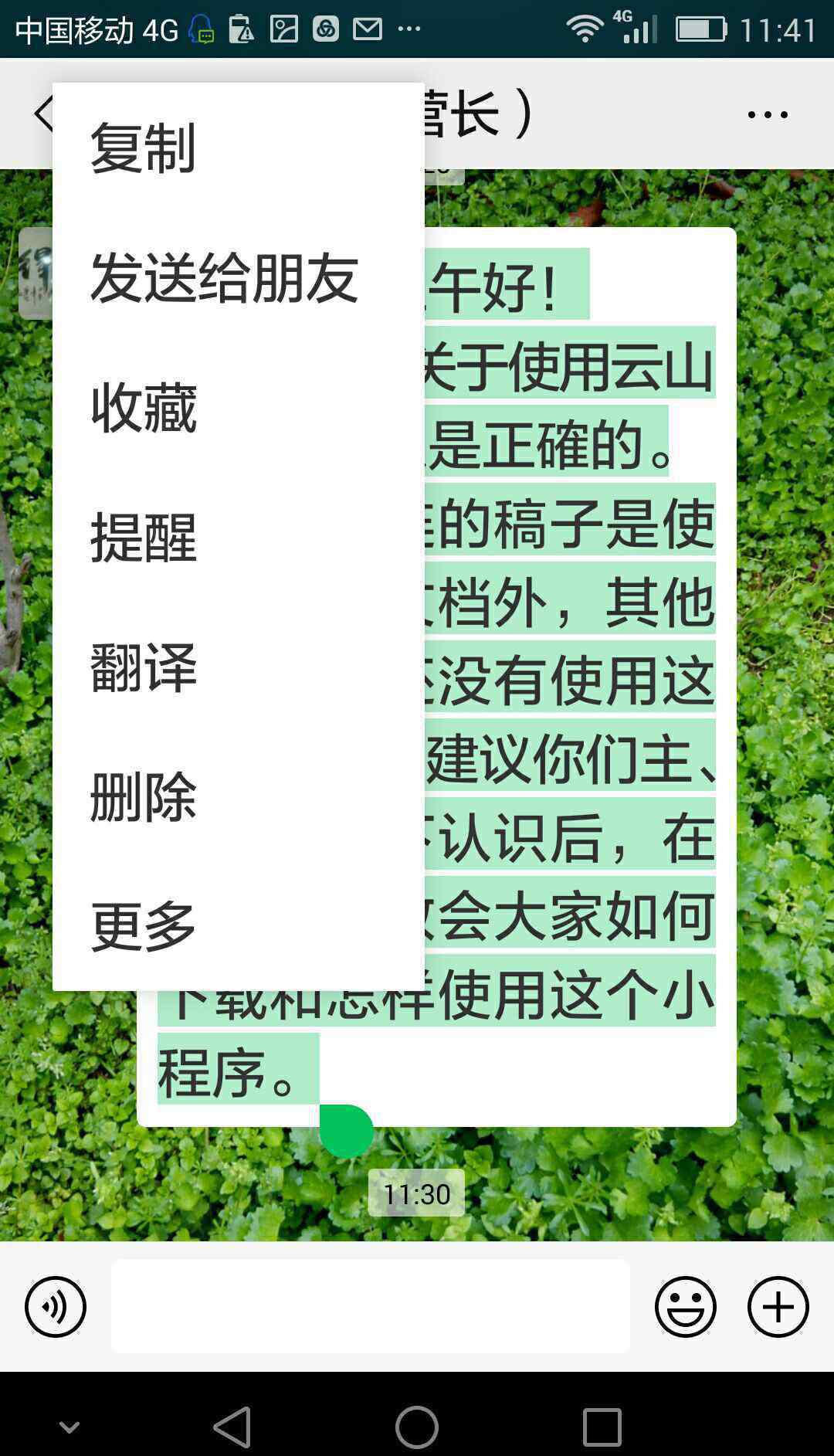834x1456 pixels.
Task: Open the three-dot chat menu
Action: pyautogui.click(x=768, y=114)
